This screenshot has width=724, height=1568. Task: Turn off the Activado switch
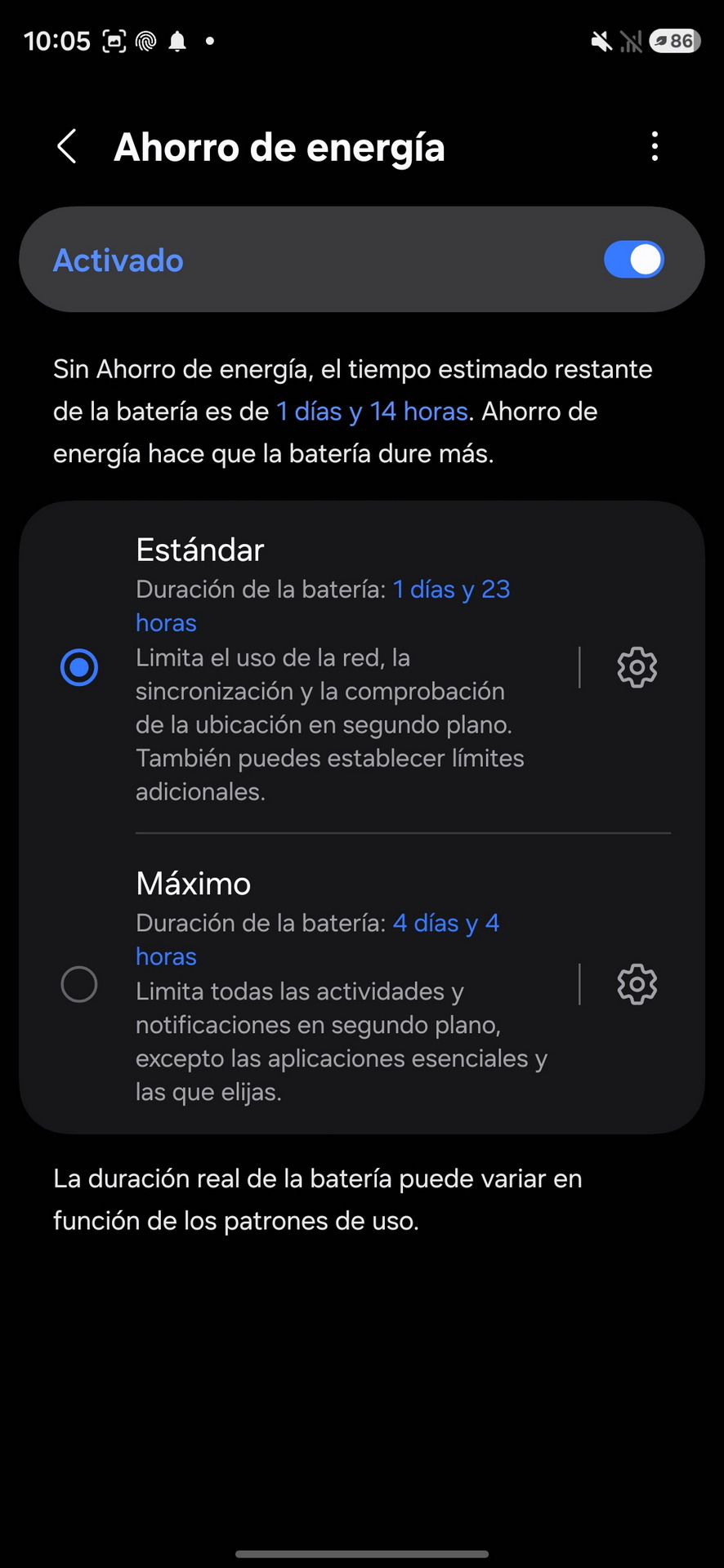(x=633, y=260)
